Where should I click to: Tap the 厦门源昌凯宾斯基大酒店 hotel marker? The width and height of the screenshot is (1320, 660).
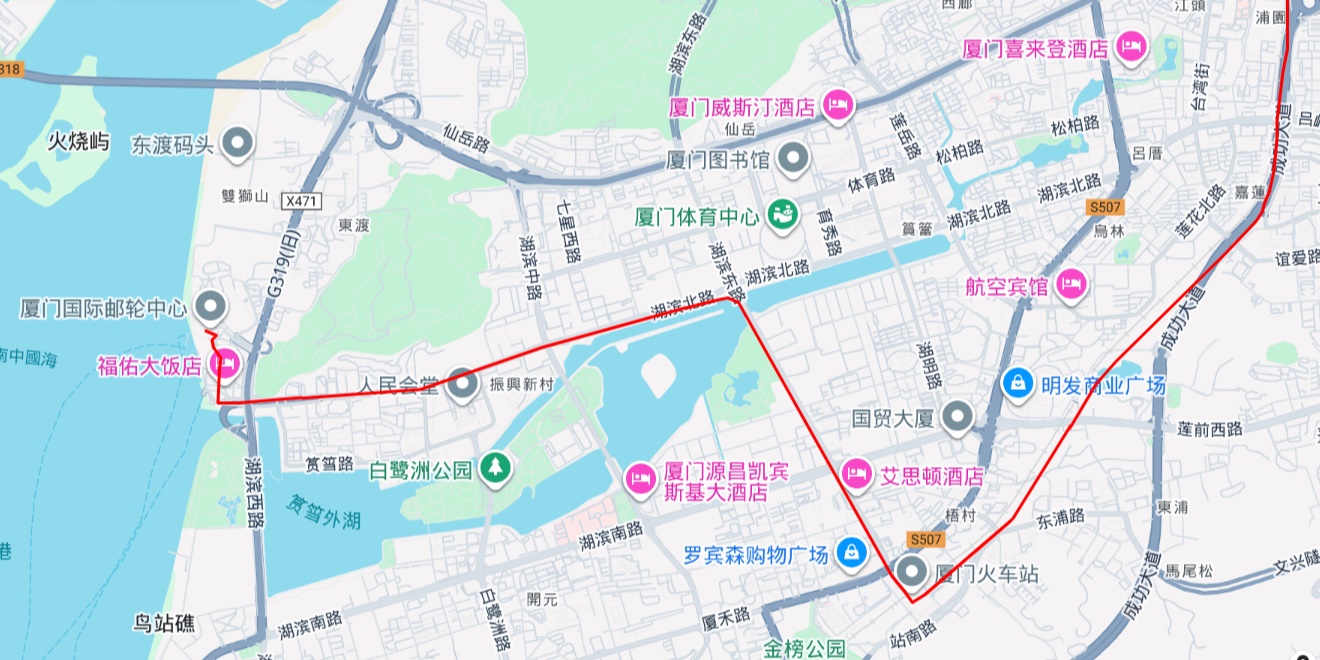[639, 479]
